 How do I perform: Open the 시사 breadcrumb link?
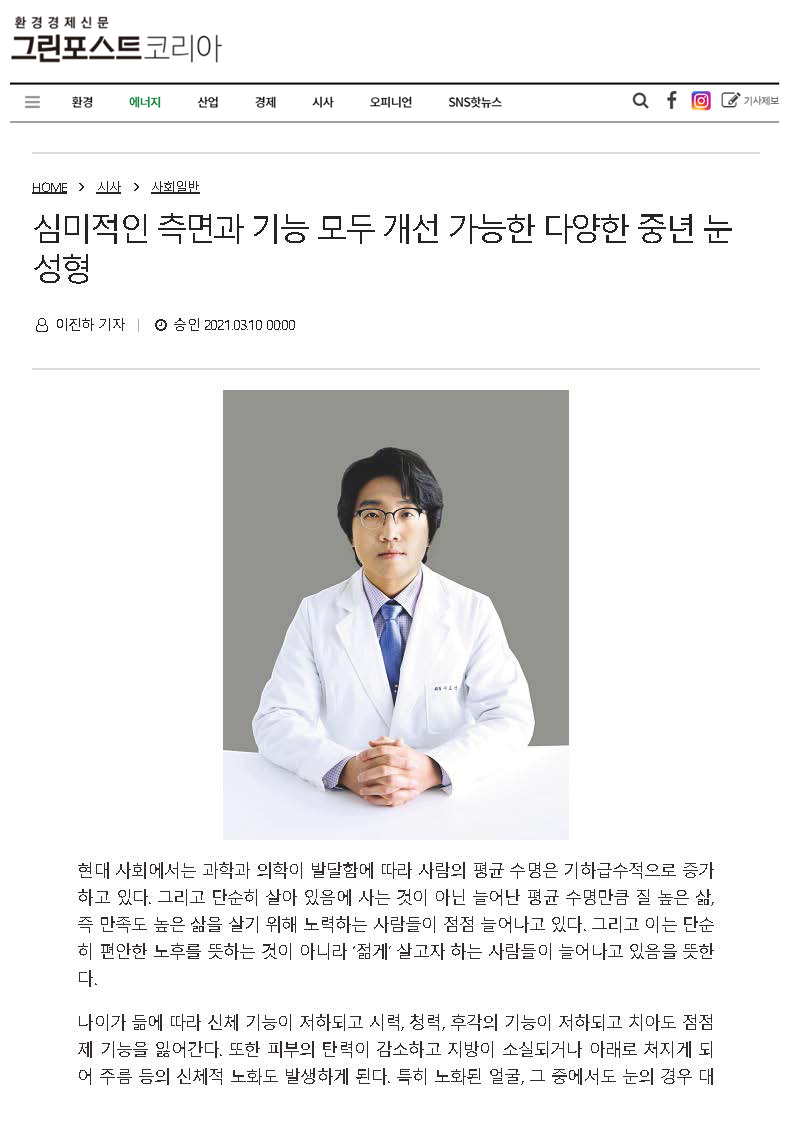(x=109, y=187)
